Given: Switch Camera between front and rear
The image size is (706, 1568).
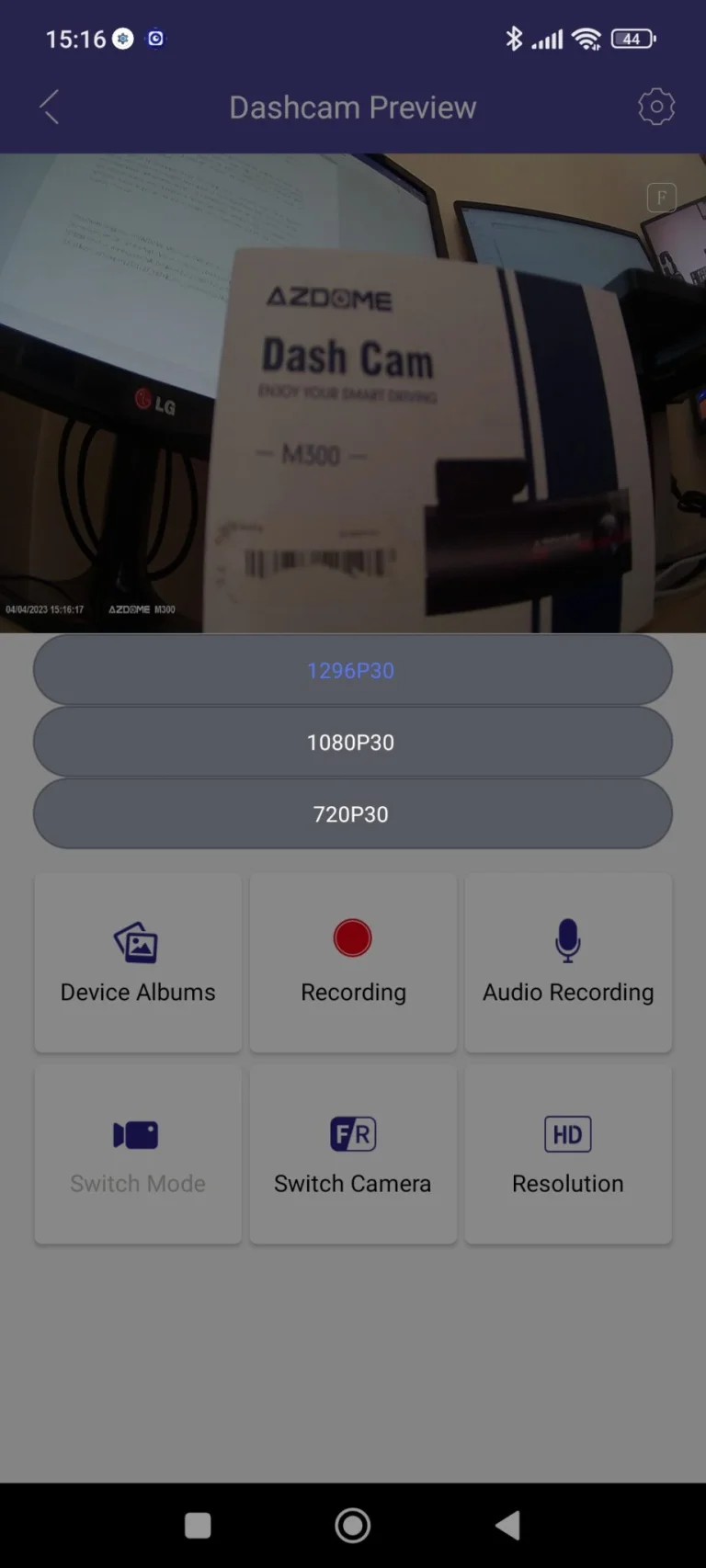Looking at the screenshot, I should click(x=353, y=1154).
